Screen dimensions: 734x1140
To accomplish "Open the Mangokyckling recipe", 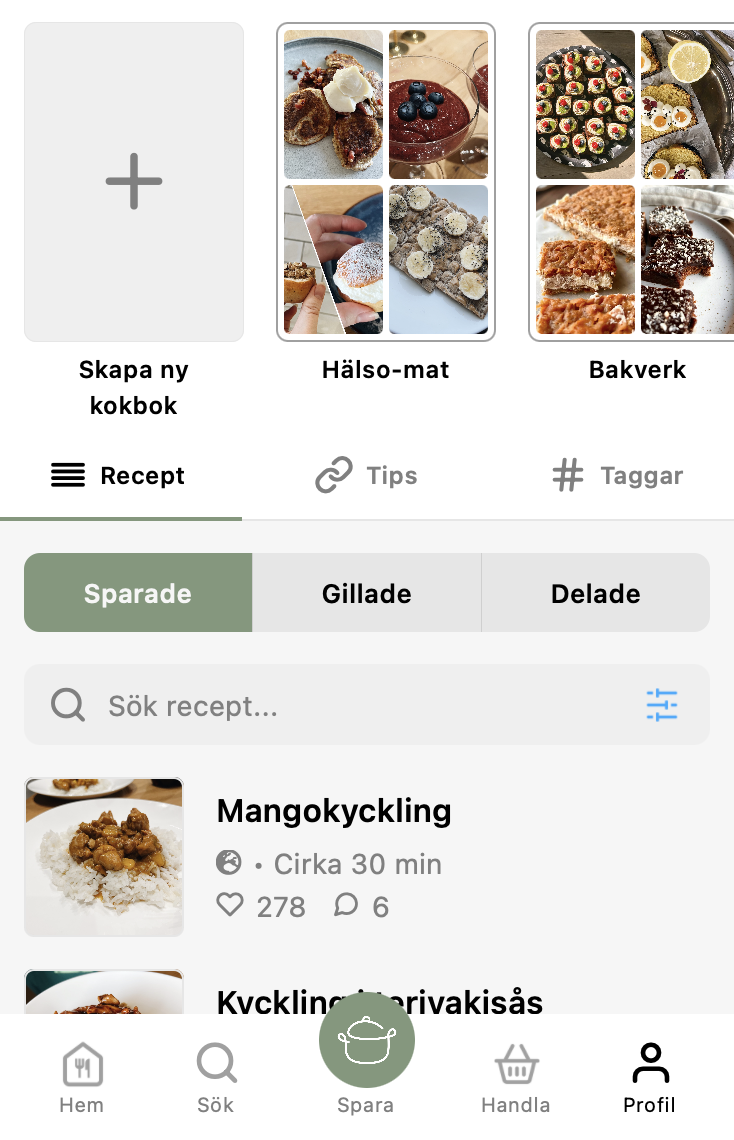I will click(x=334, y=811).
